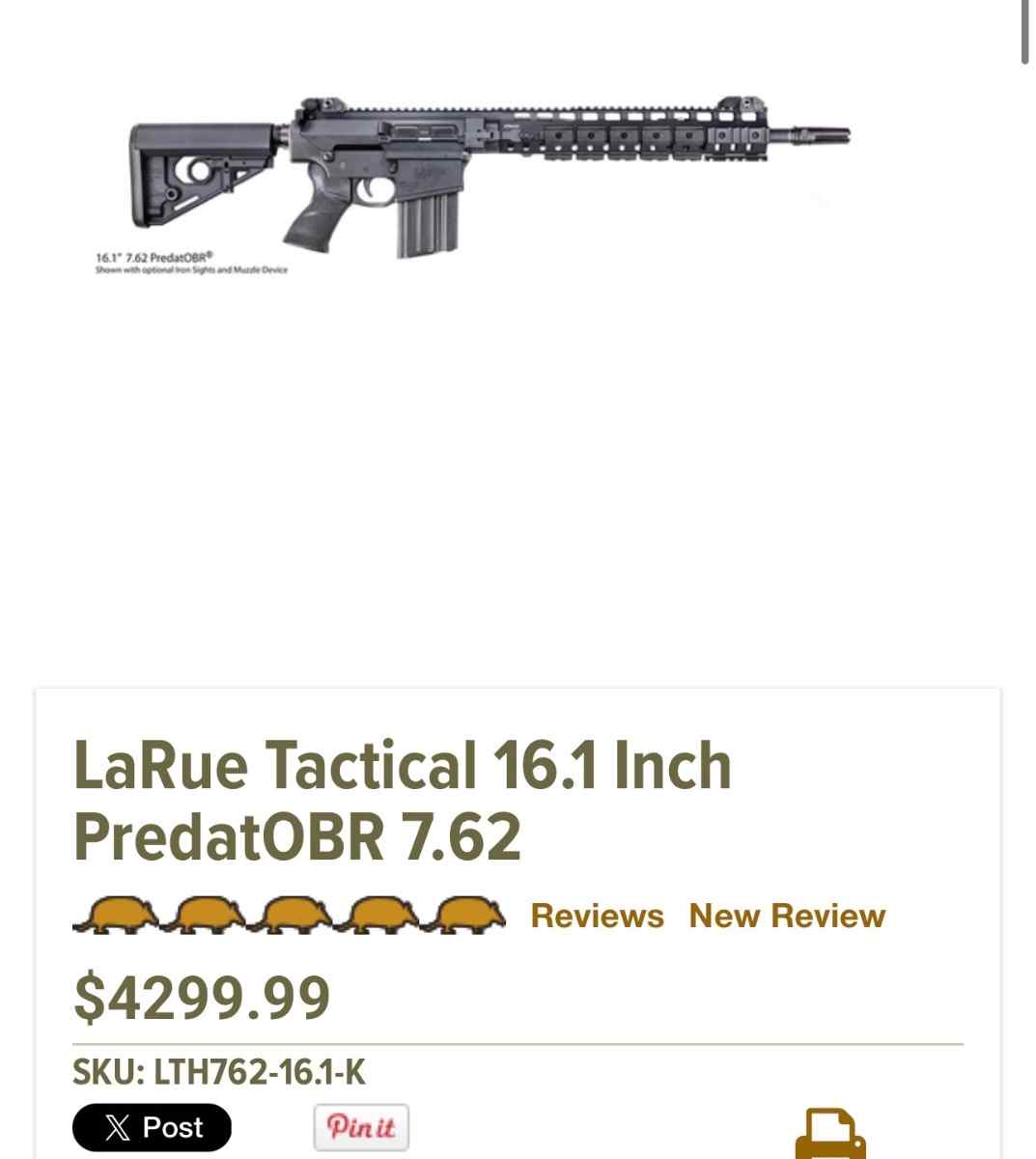Image resolution: width=1036 pixels, height=1159 pixels.
Task: Pin this product with Pin it
Action: tap(361, 1127)
